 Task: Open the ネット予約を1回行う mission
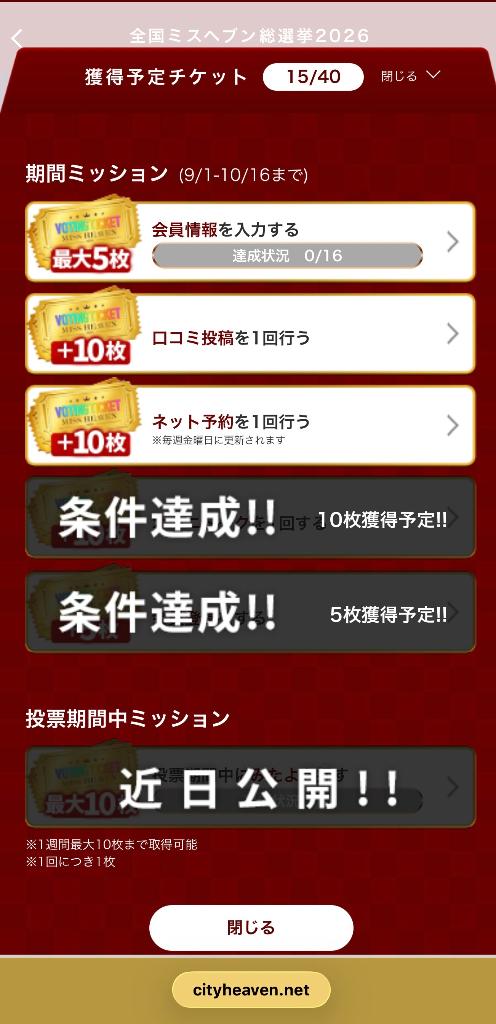pos(251,425)
